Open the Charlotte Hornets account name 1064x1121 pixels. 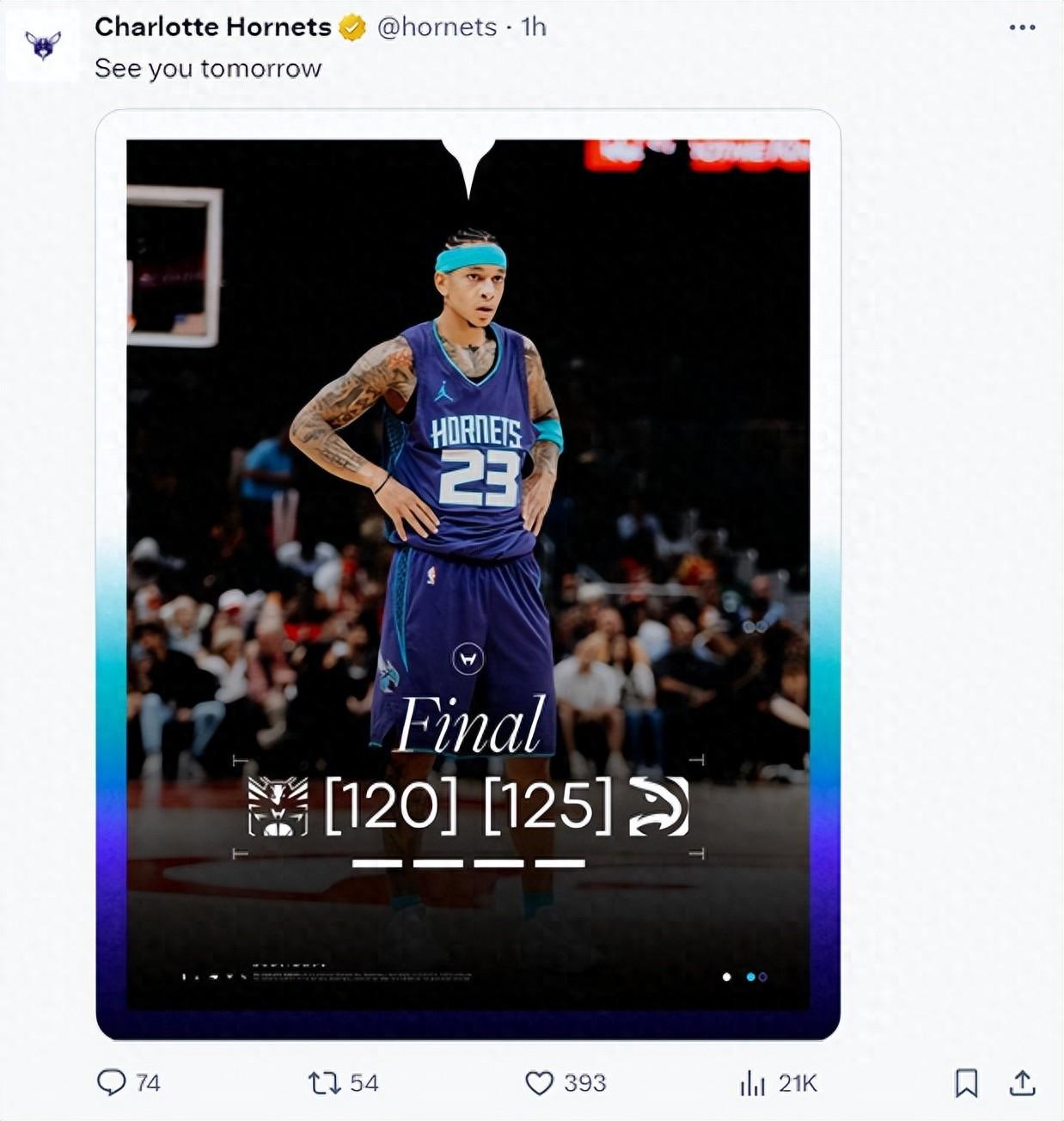(x=212, y=28)
